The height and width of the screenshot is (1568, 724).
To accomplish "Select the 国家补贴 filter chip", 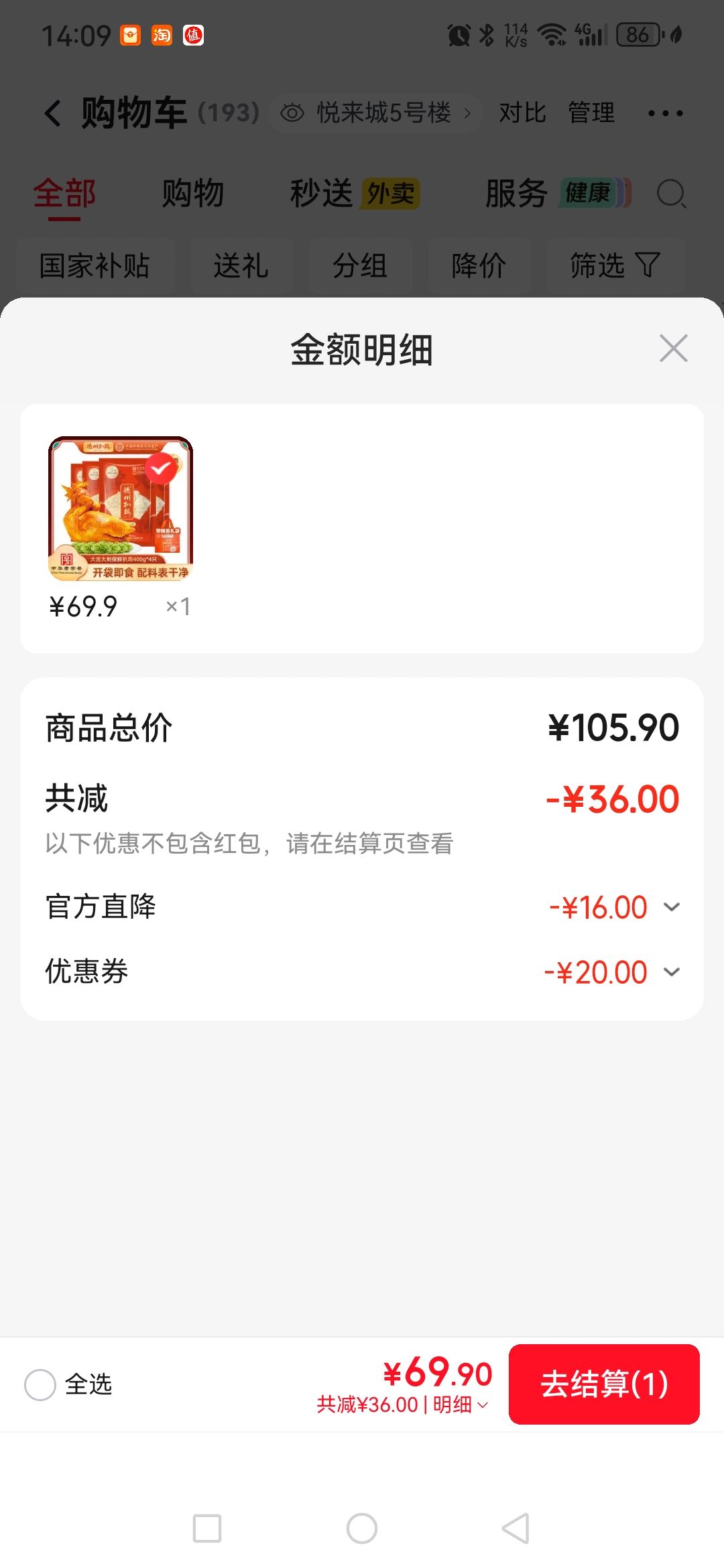I will pos(95,265).
